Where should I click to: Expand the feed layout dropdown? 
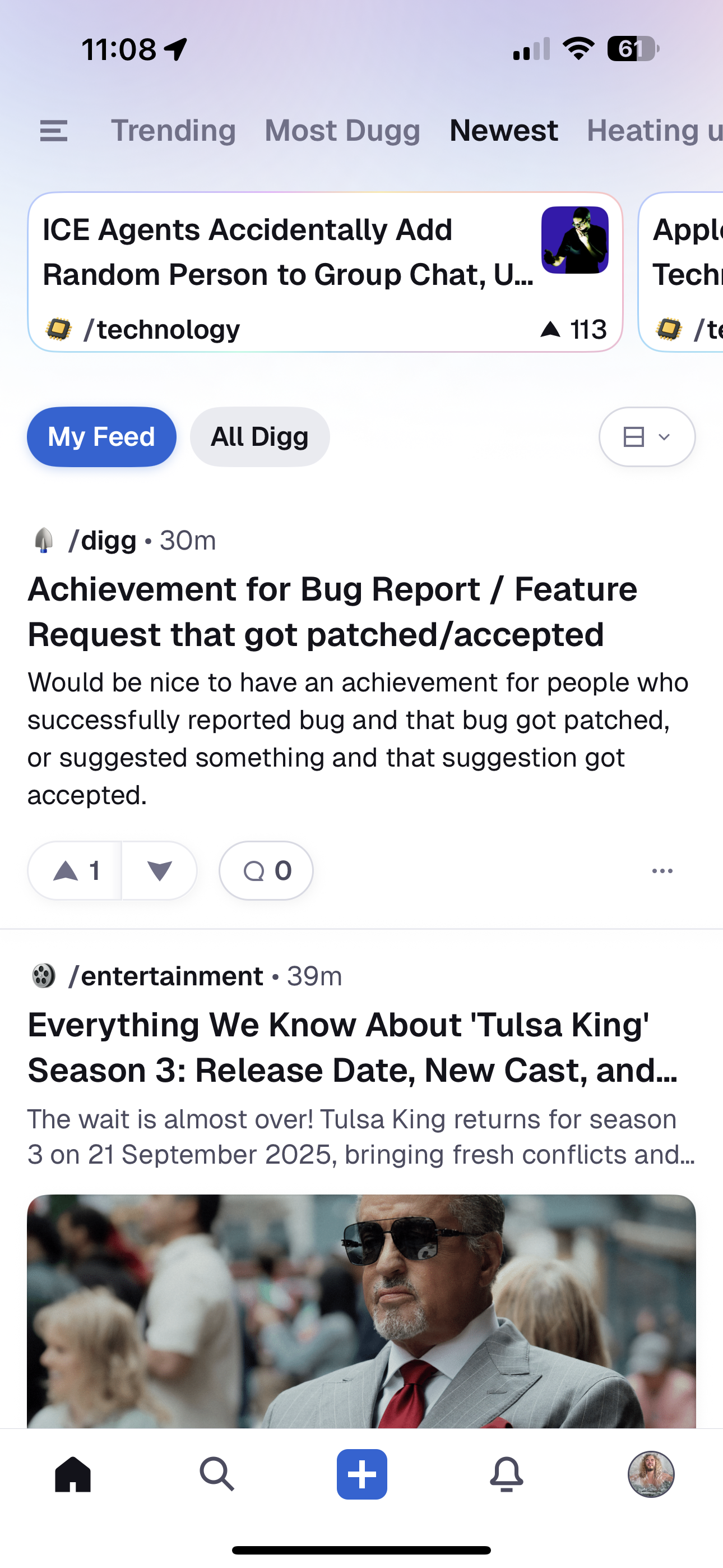point(647,437)
